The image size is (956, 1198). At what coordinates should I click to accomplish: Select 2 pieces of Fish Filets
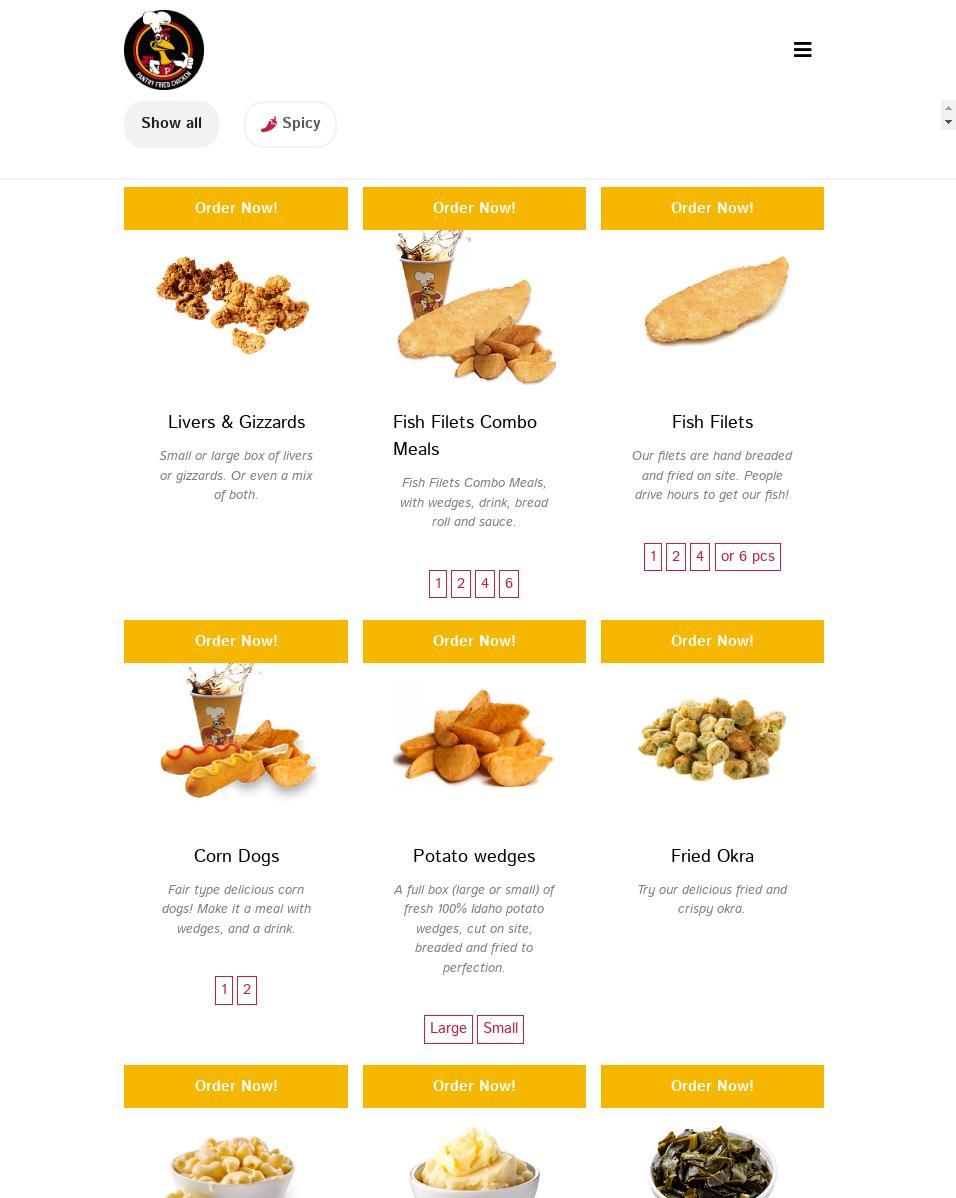pos(676,557)
